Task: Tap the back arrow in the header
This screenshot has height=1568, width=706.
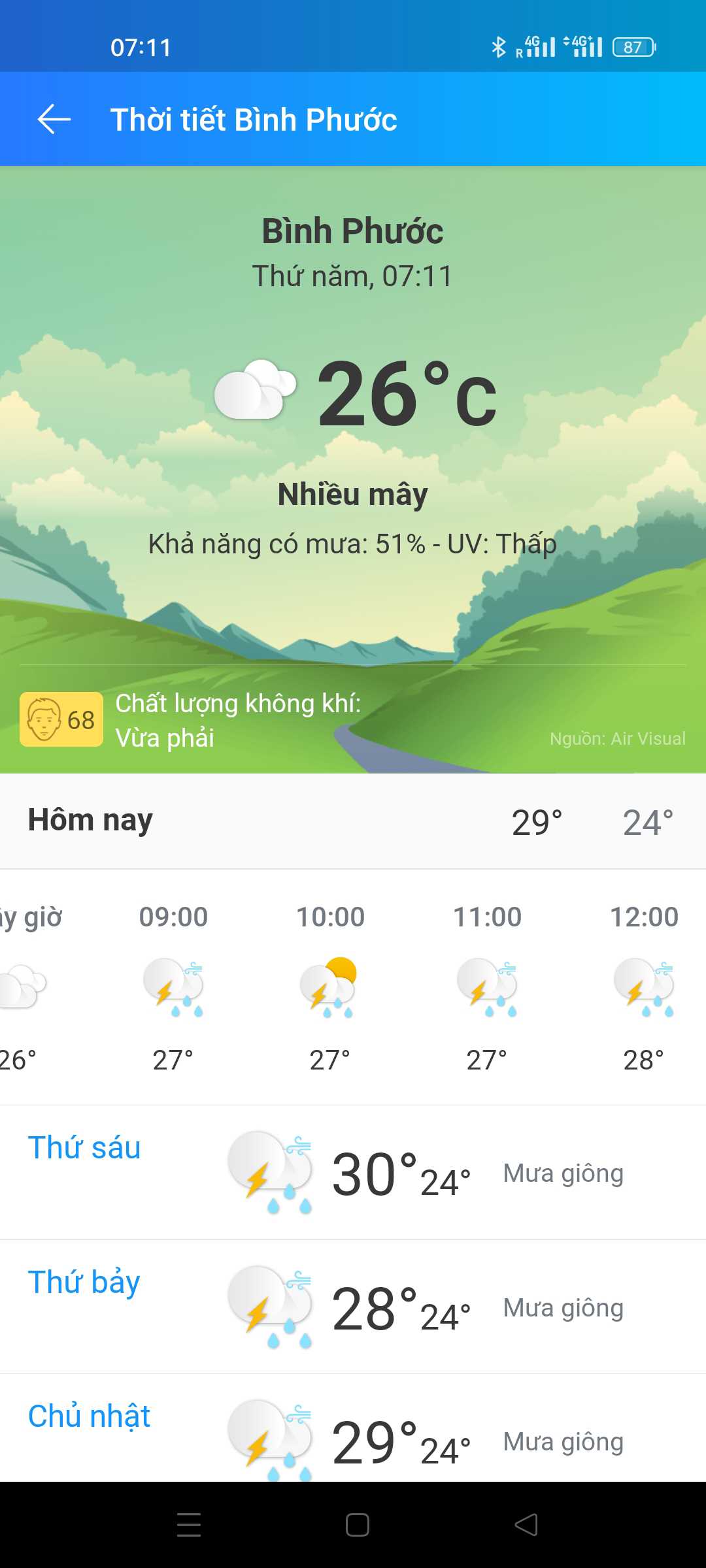Action: point(54,120)
